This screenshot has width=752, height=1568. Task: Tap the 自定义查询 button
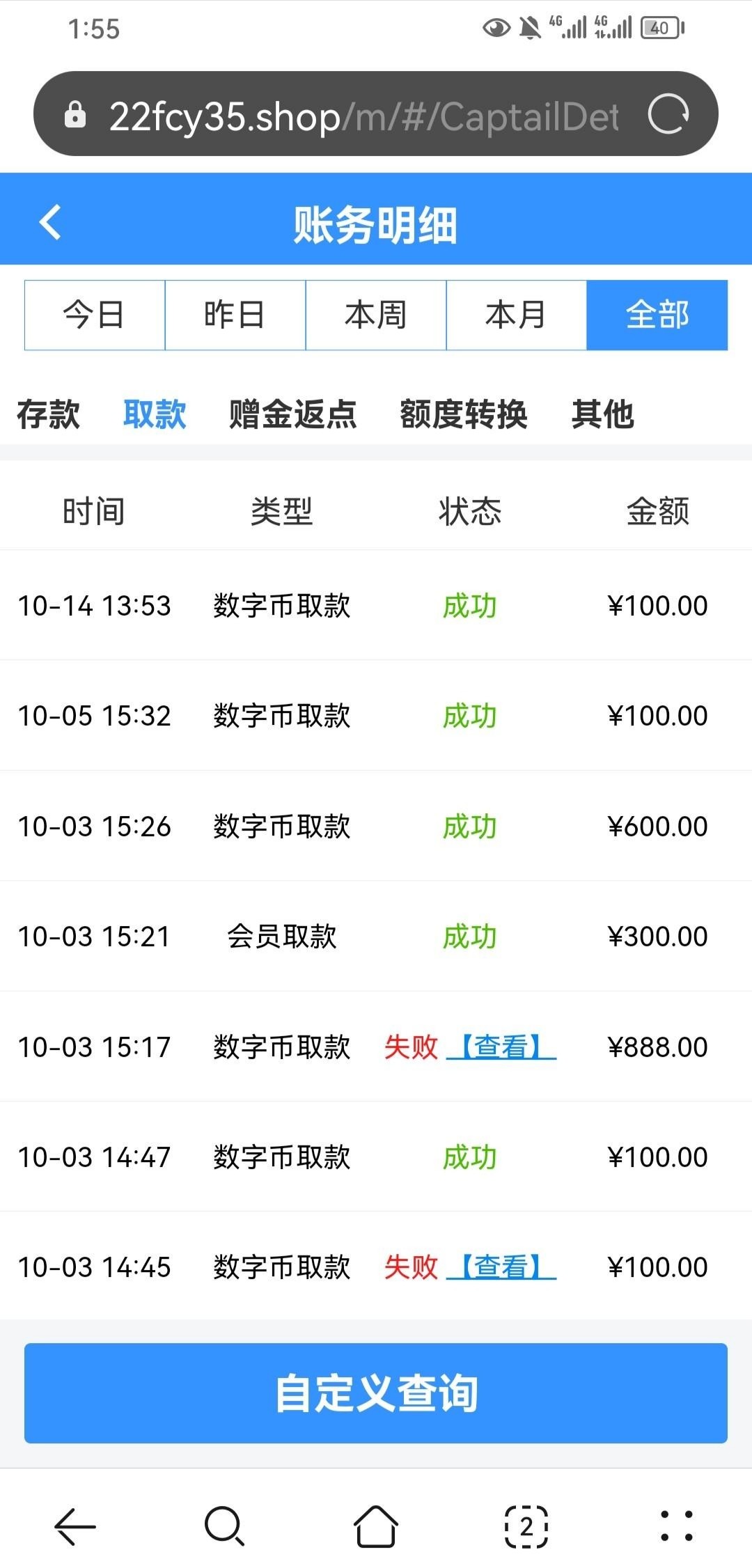point(376,1393)
